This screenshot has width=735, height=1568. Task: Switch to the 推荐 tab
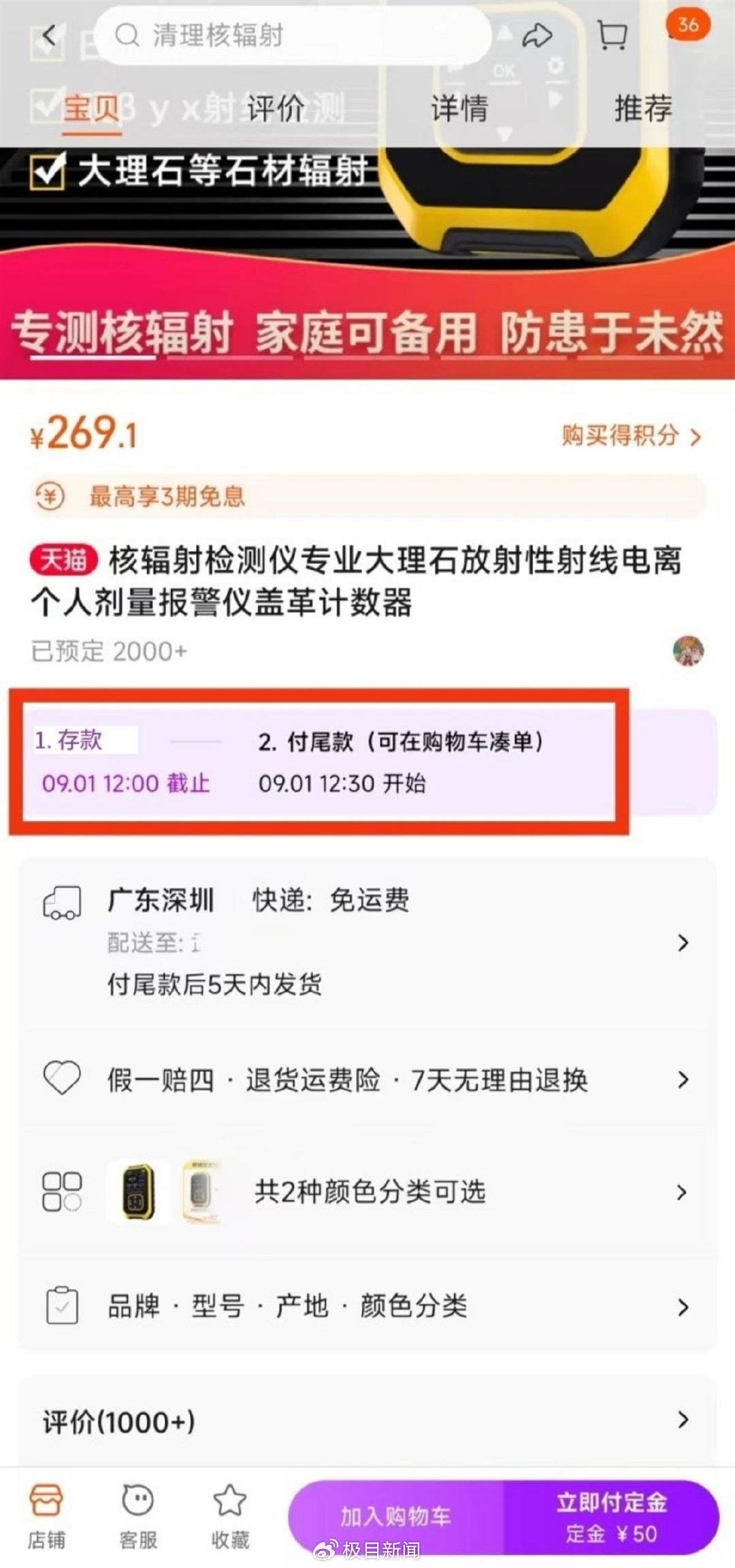point(642,109)
